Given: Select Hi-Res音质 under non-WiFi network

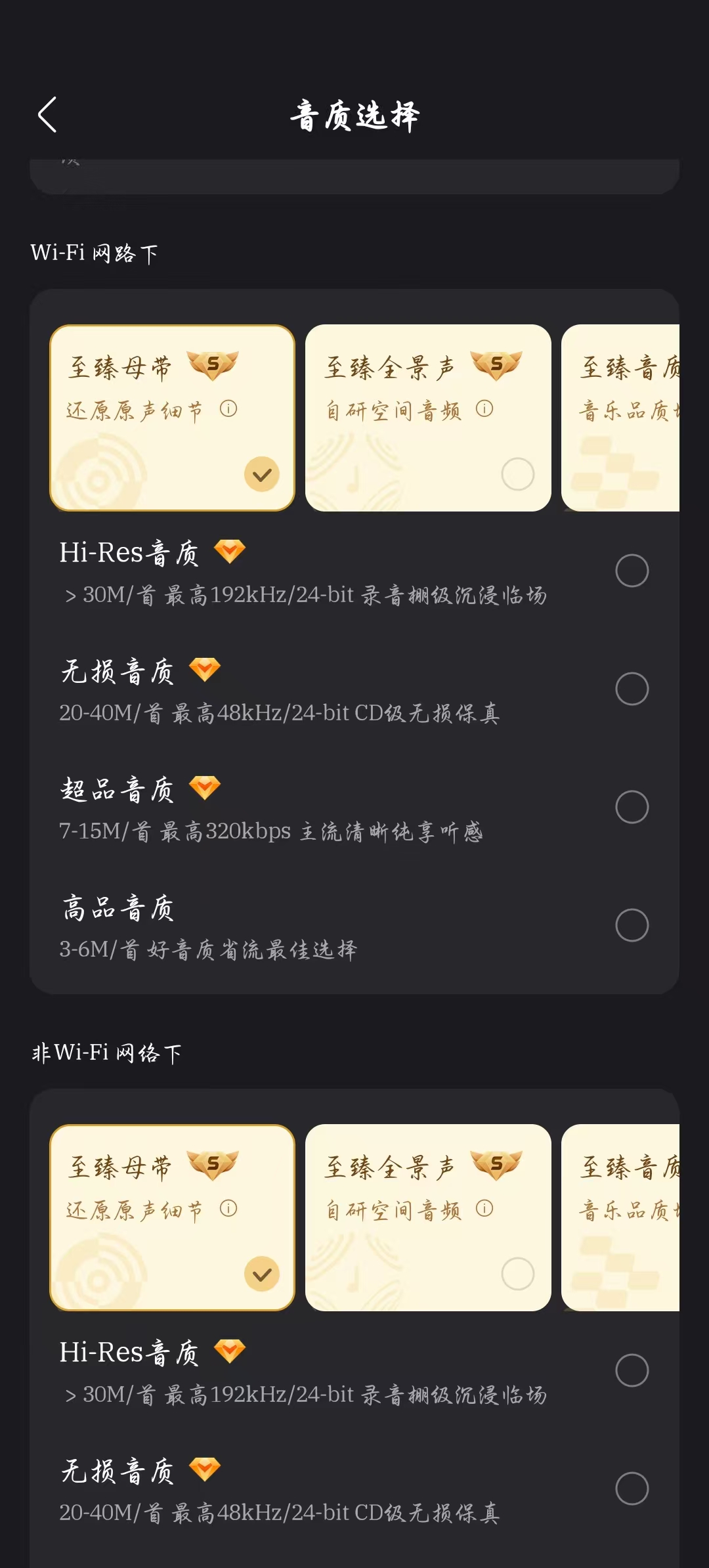Looking at the screenshot, I should coord(632,1371).
